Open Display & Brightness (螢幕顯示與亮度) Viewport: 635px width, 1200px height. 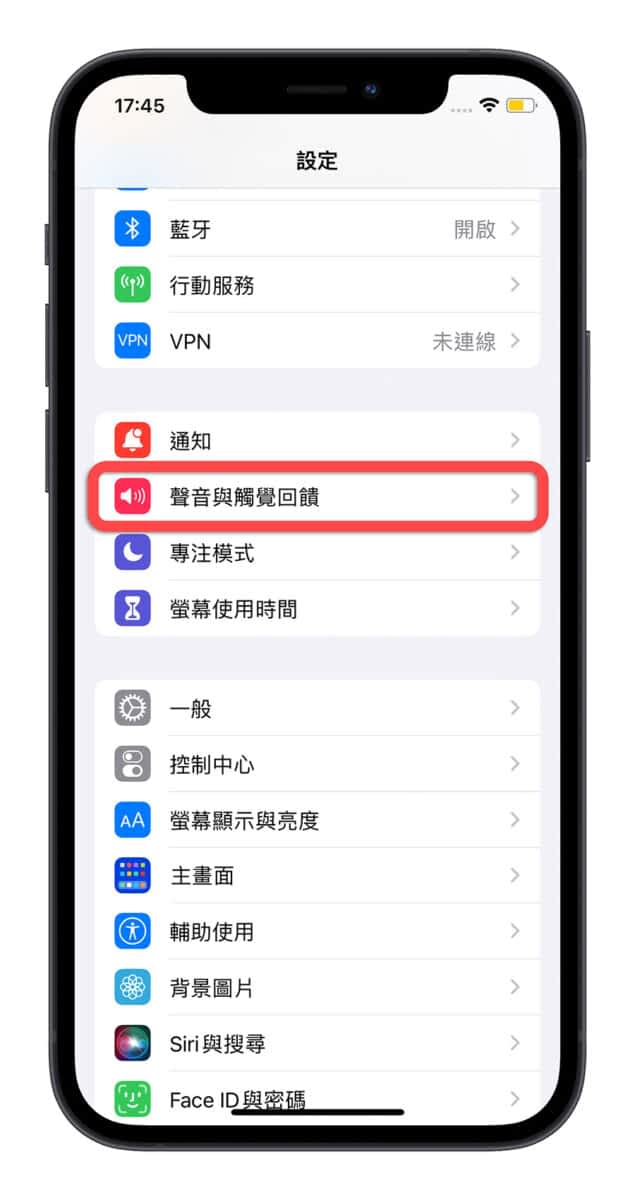pyautogui.click(x=317, y=821)
